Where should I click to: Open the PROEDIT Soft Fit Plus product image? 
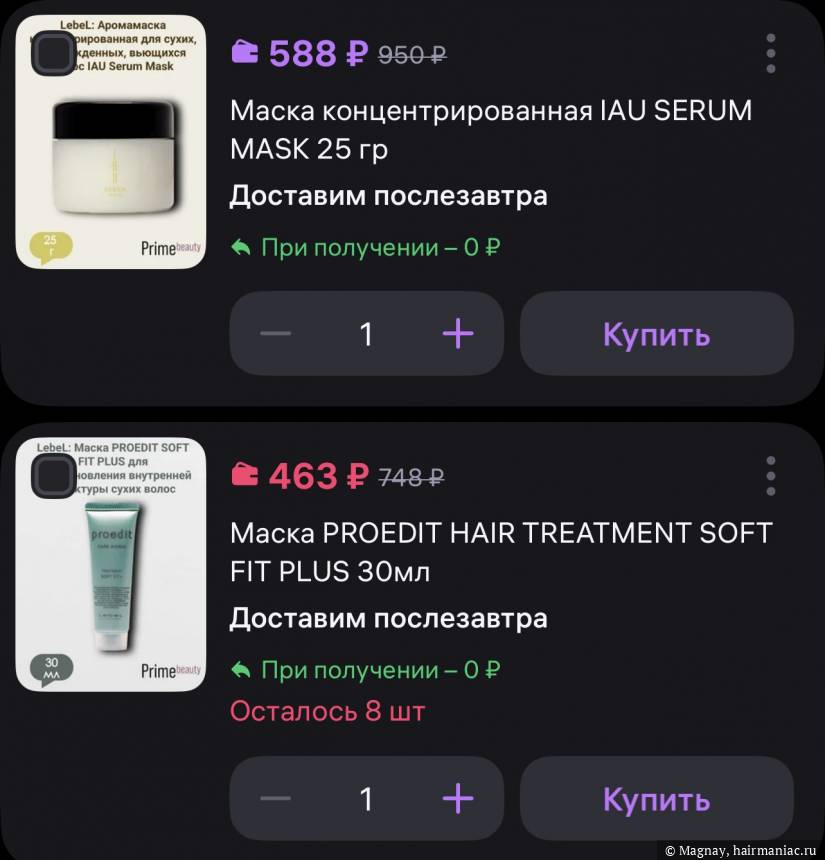[110, 580]
